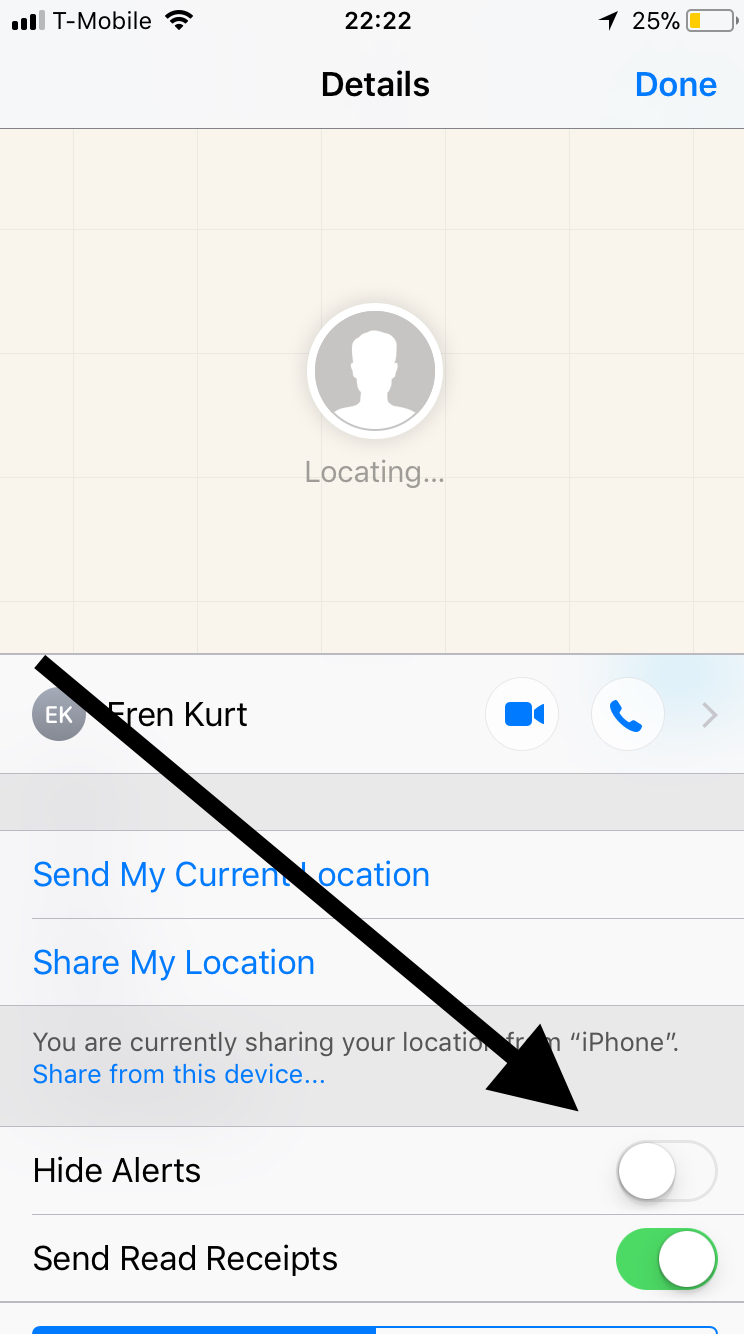
Task: Tap the phone icon to call Eren Kurt
Action: pos(627,714)
